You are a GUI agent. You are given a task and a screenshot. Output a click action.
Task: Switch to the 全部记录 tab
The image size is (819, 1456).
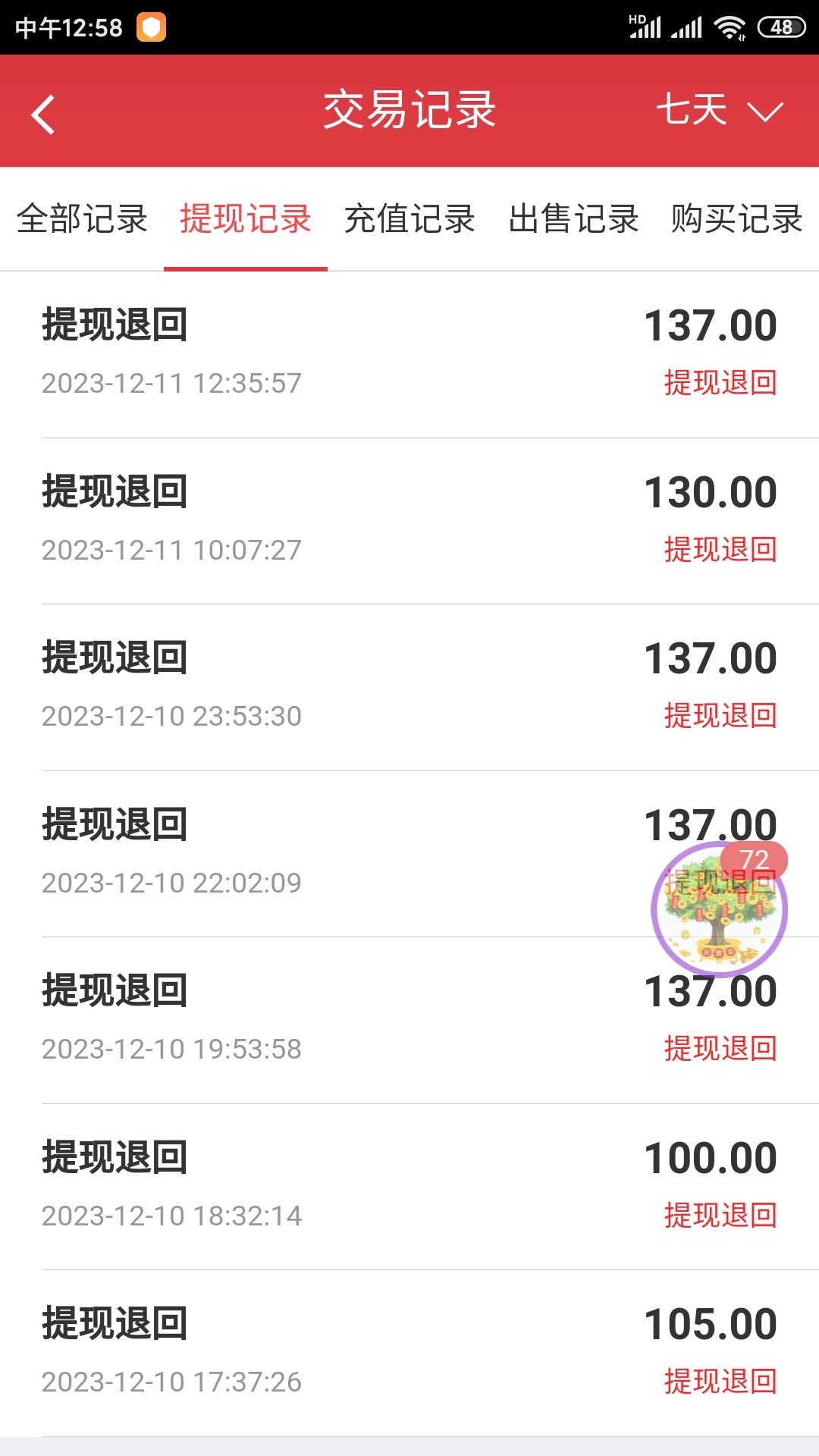83,220
